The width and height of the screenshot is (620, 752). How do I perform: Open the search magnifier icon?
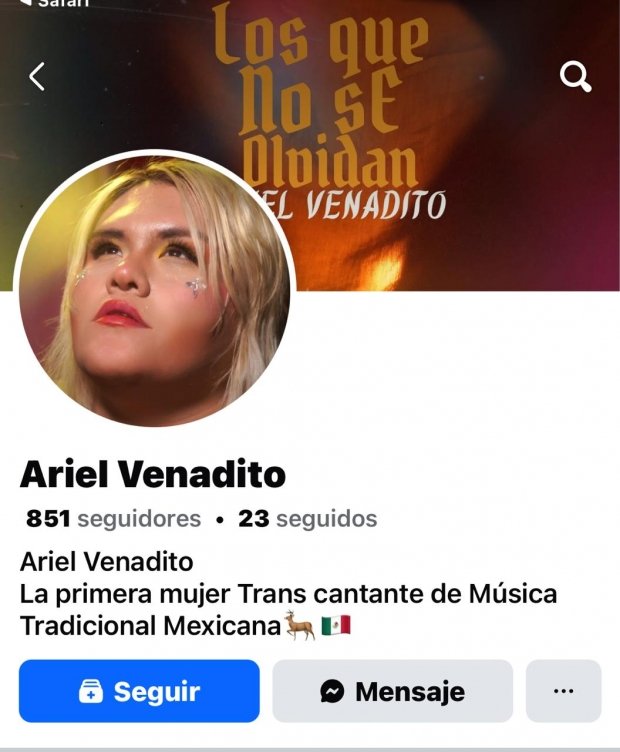[x=576, y=76]
